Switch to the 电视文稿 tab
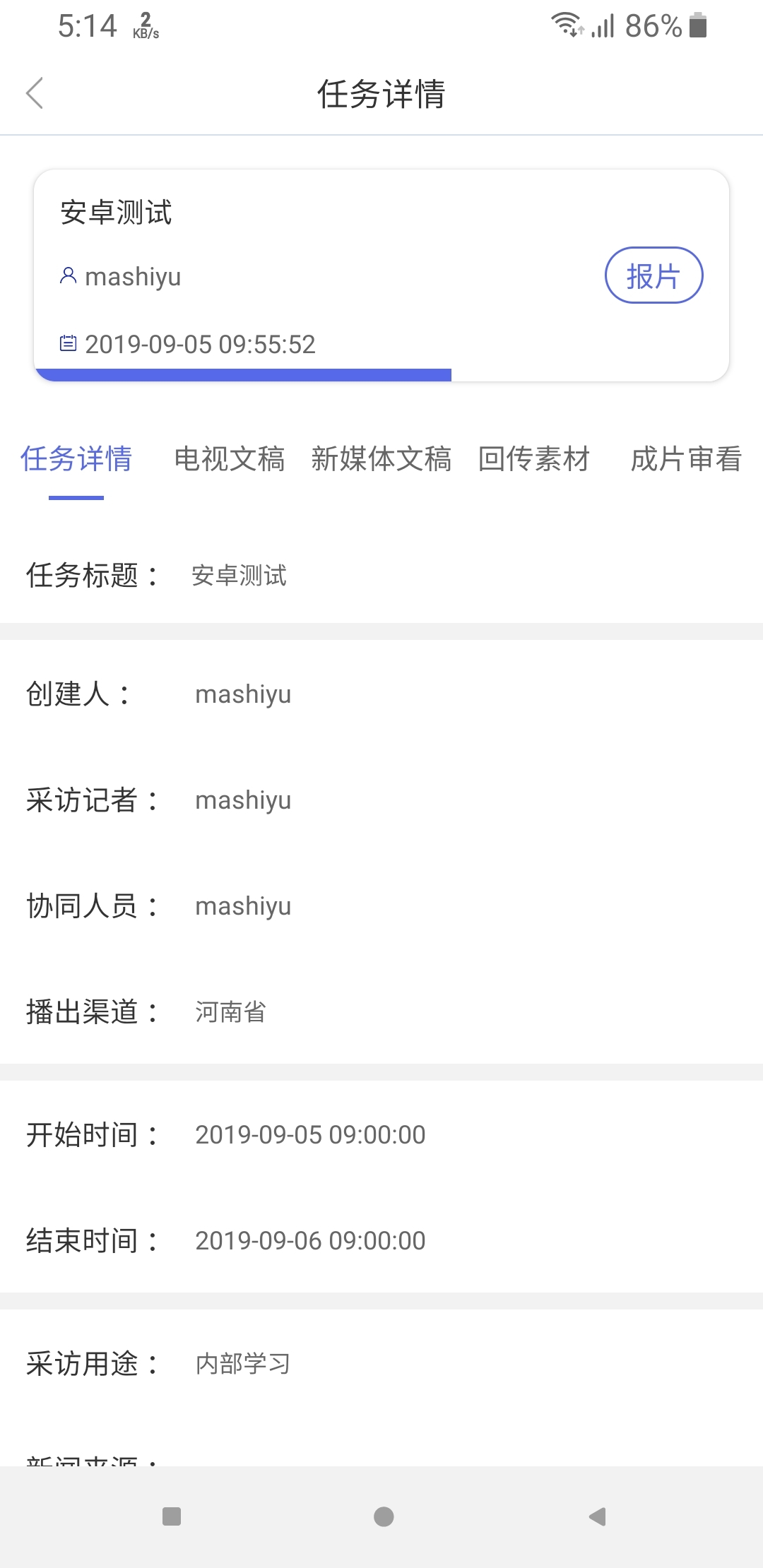 tap(229, 459)
